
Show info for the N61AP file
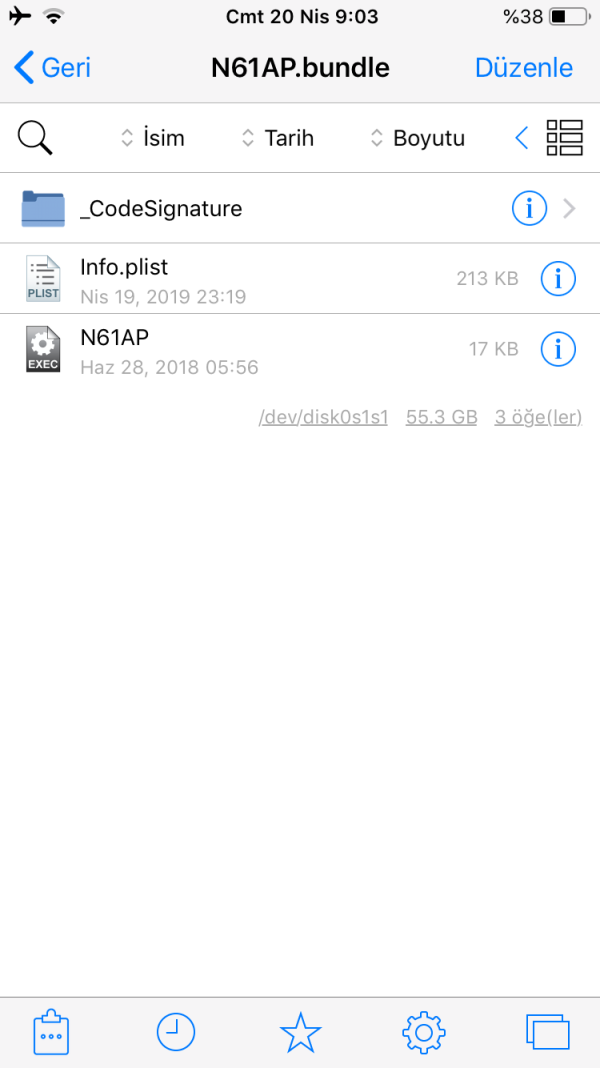click(558, 349)
